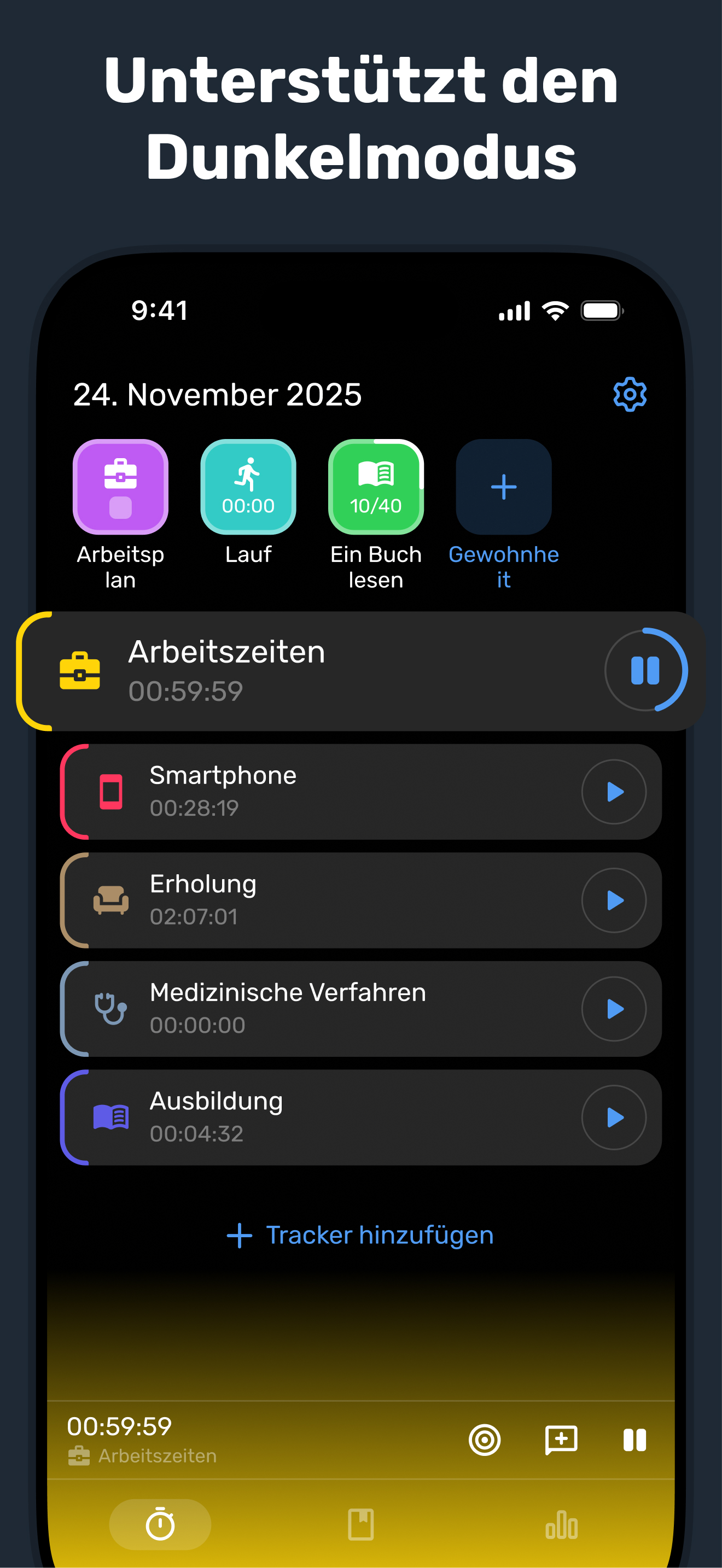The width and height of the screenshot is (722, 1568).
Task: Select the Lauf running habit icon
Action: click(248, 485)
